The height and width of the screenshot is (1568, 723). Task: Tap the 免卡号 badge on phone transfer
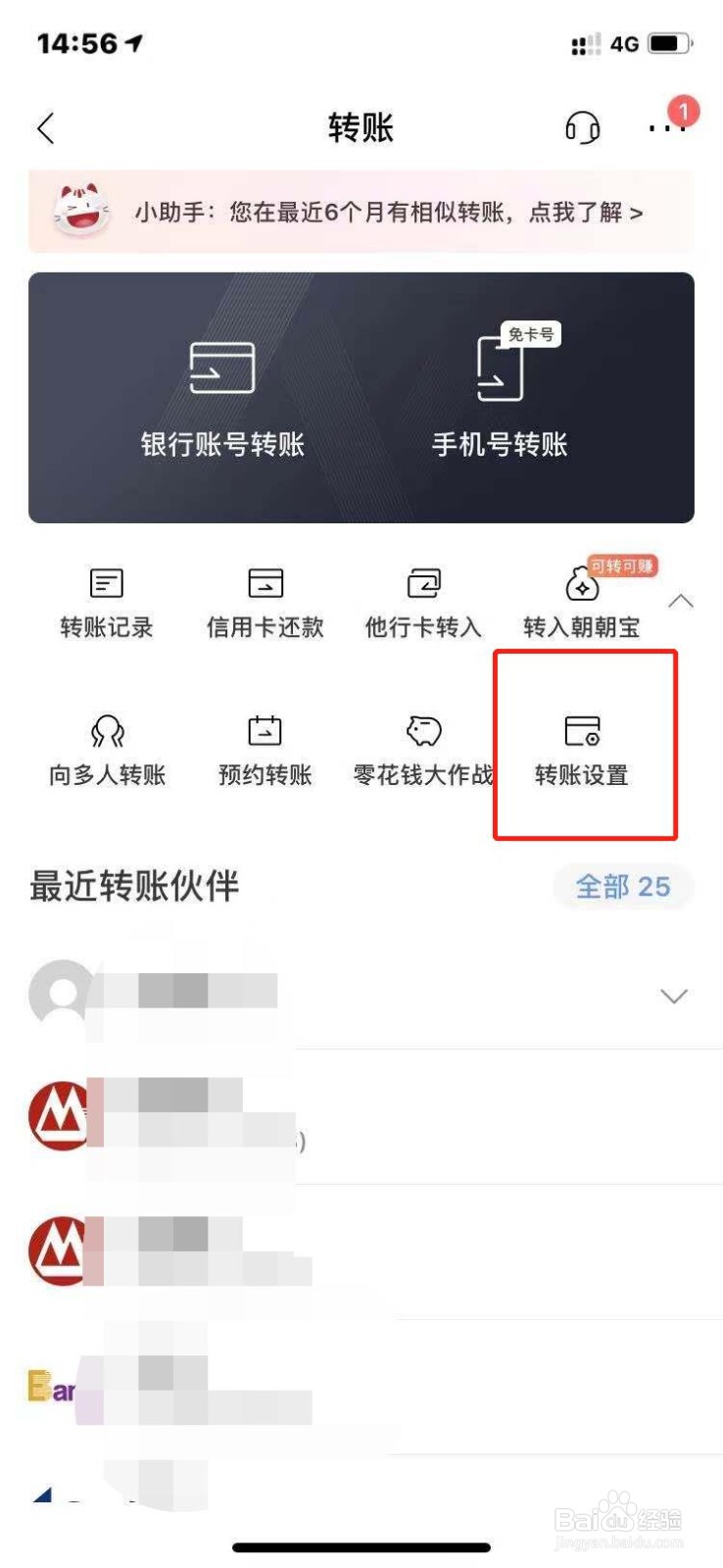[x=527, y=333]
